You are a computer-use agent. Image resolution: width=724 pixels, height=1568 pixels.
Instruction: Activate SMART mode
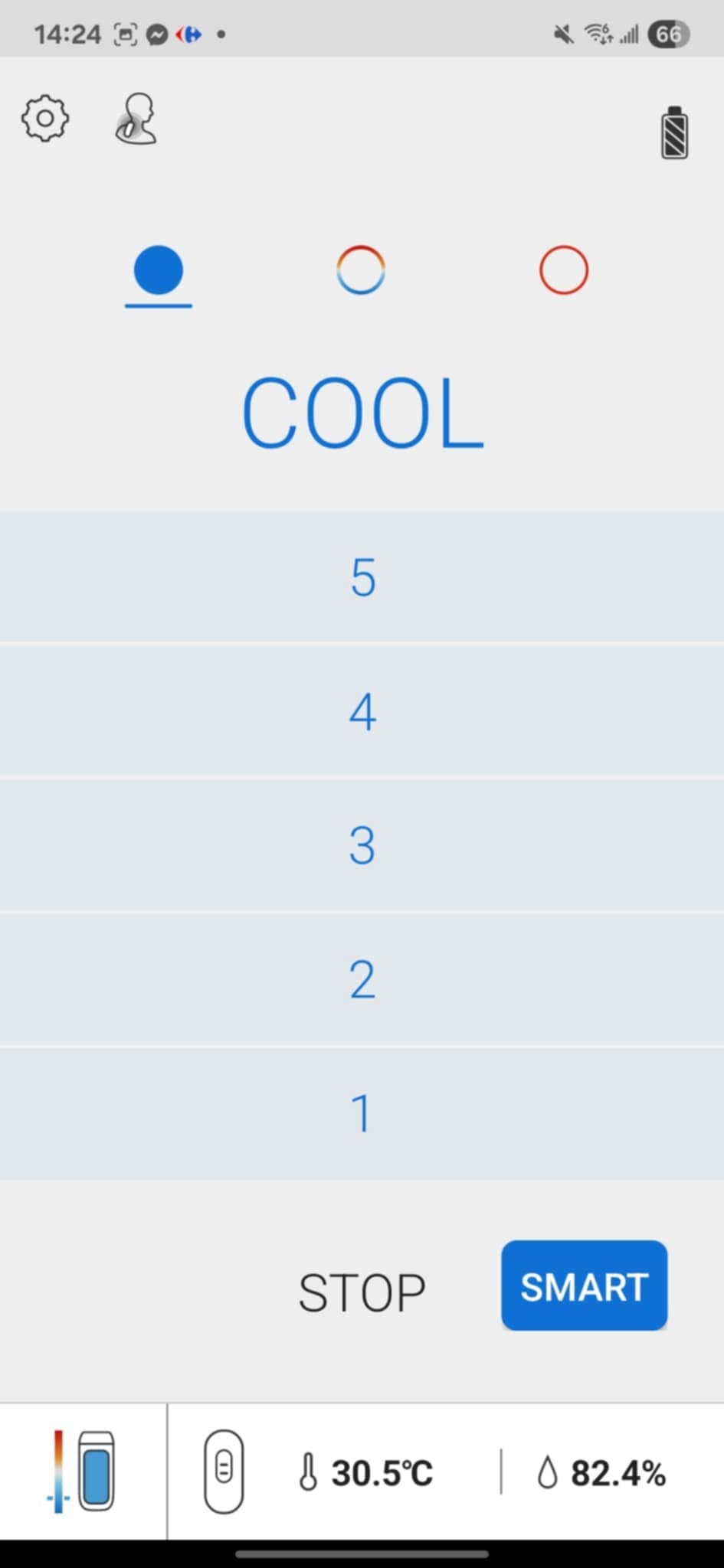pyautogui.click(x=585, y=1286)
